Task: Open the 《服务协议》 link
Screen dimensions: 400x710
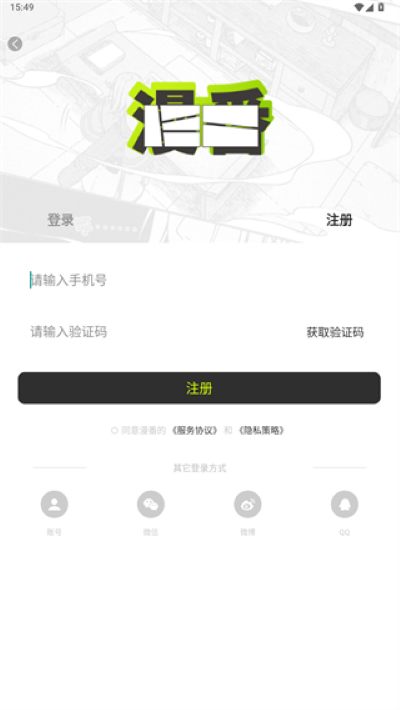Action: [195, 430]
